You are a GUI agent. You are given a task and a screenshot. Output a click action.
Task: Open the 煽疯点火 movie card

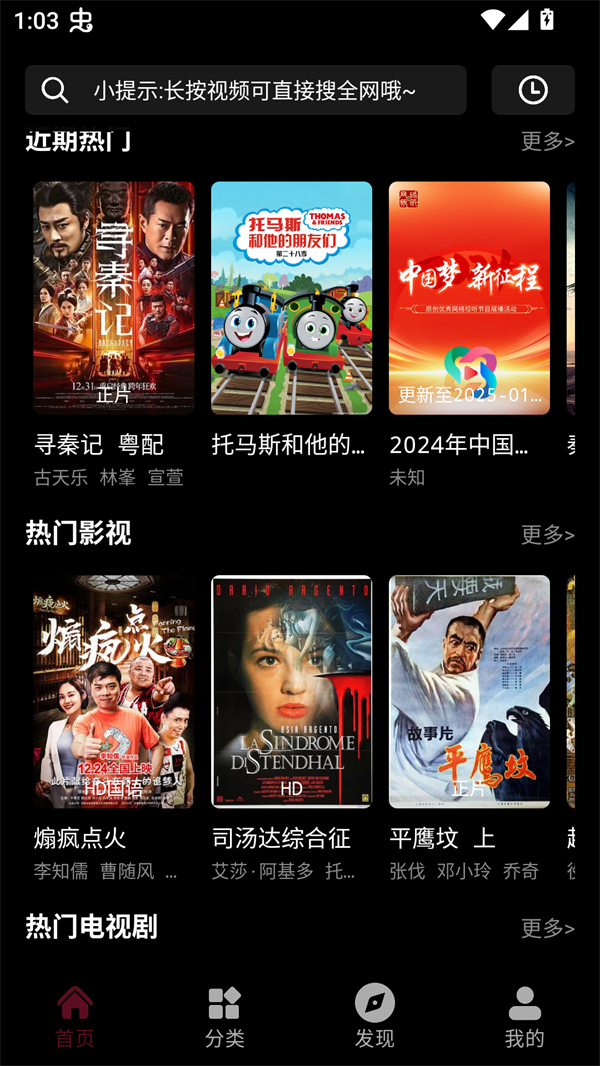coord(114,691)
